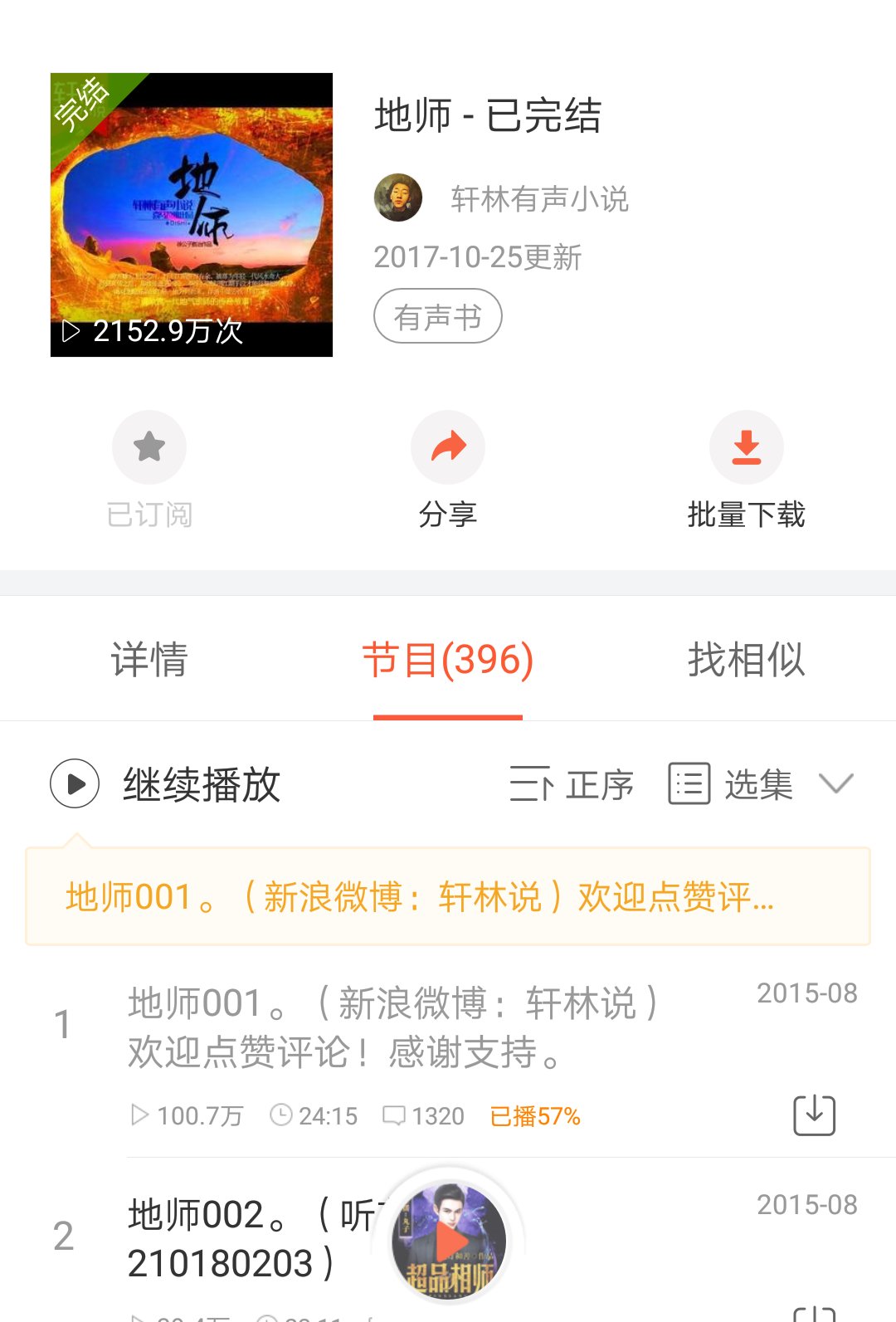The height and width of the screenshot is (1322, 896).
Task: Tap the comment count icon on episode 001
Action: [x=396, y=1115]
